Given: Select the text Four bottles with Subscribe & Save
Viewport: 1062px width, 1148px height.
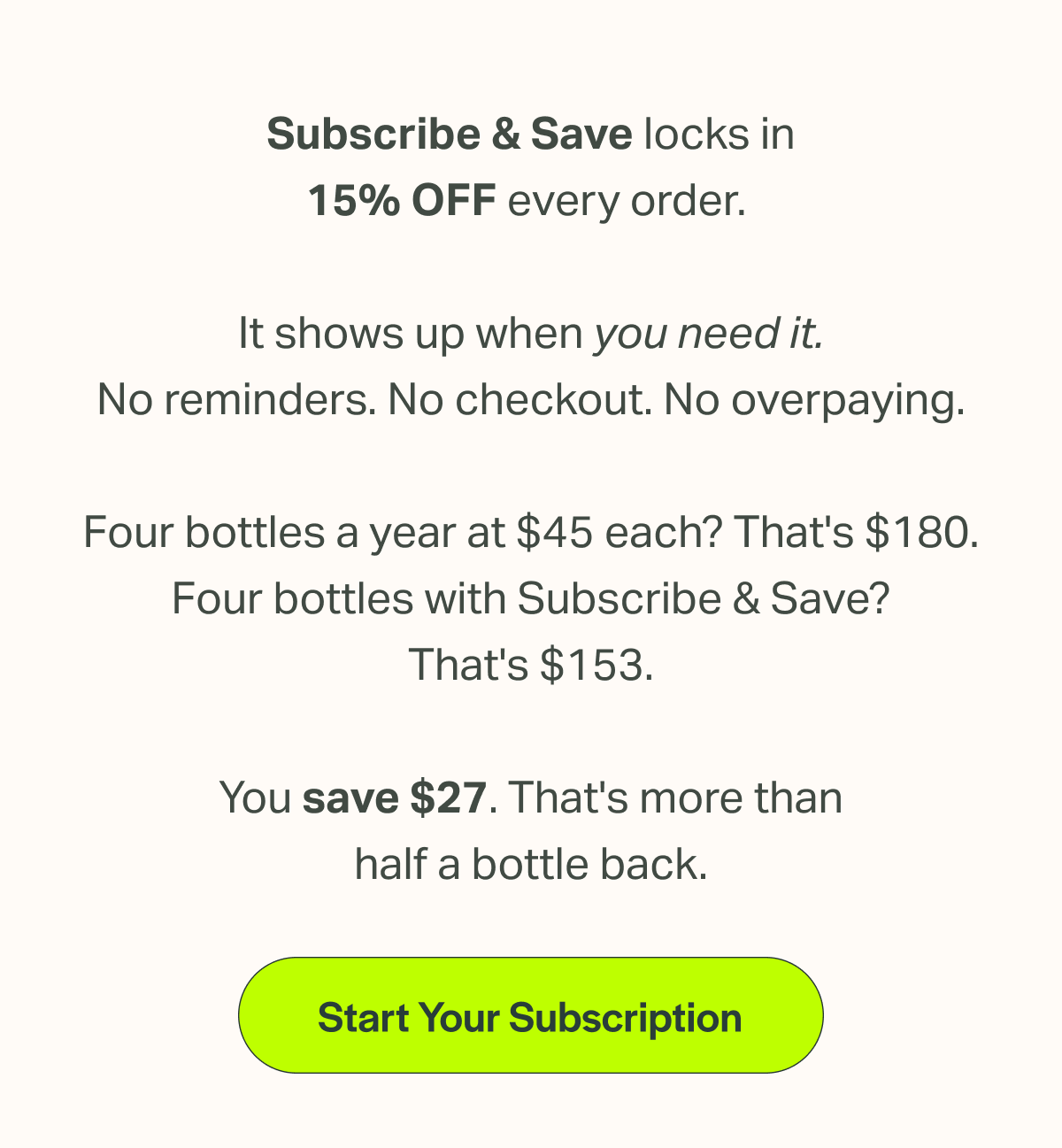Looking at the screenshot, I should [531, 598].
